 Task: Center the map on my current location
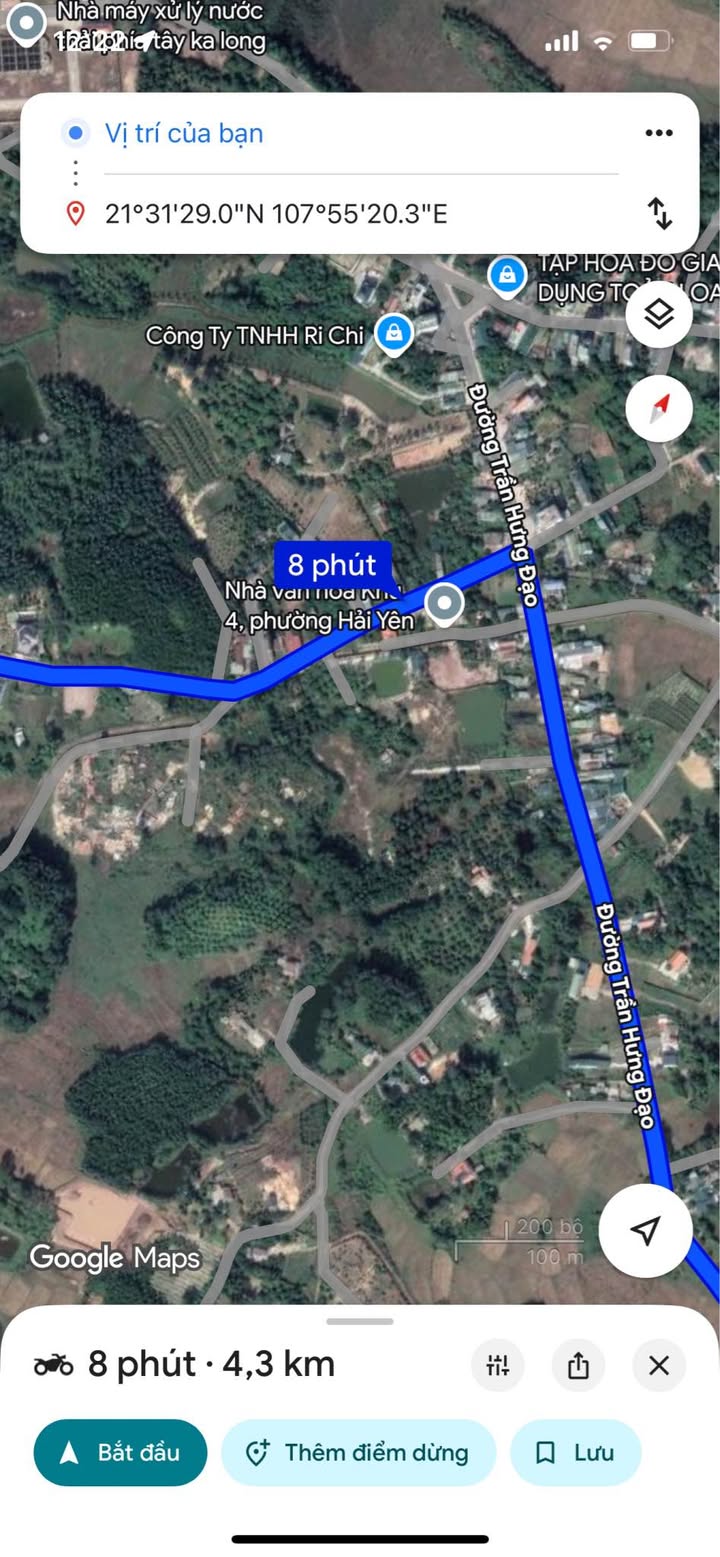pos(645,1230)
